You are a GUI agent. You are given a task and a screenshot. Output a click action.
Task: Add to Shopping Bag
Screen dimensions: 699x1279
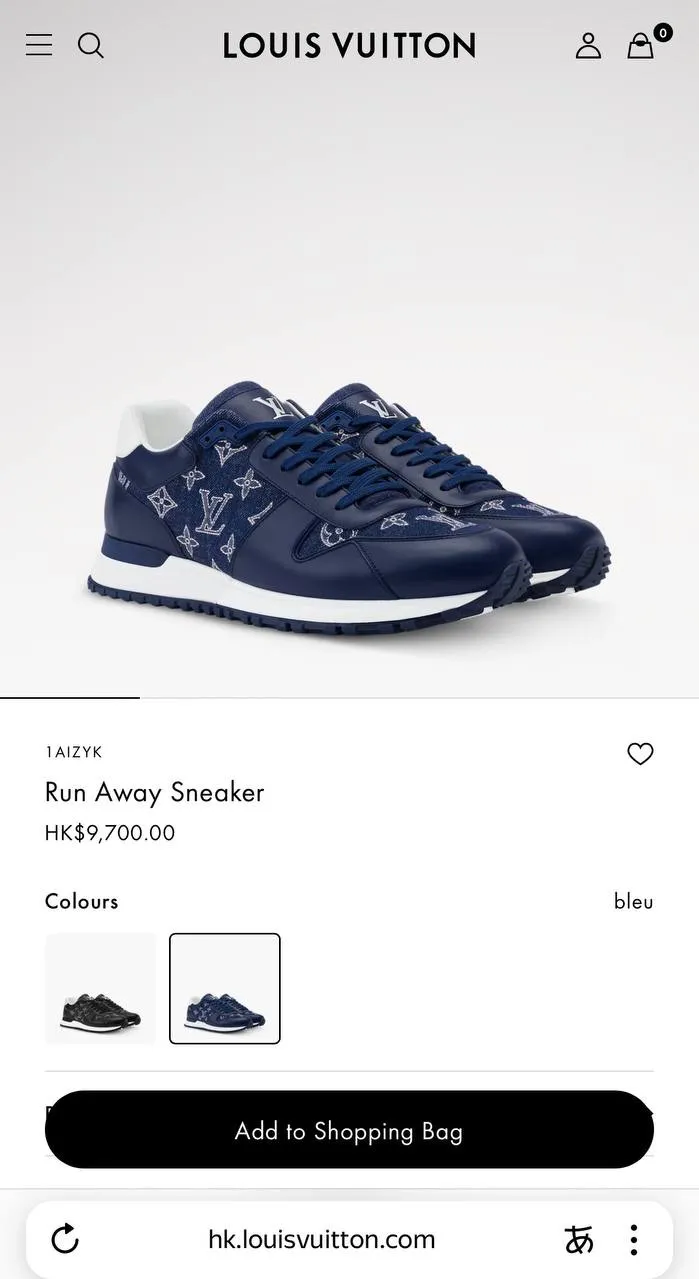(349, 1130)
